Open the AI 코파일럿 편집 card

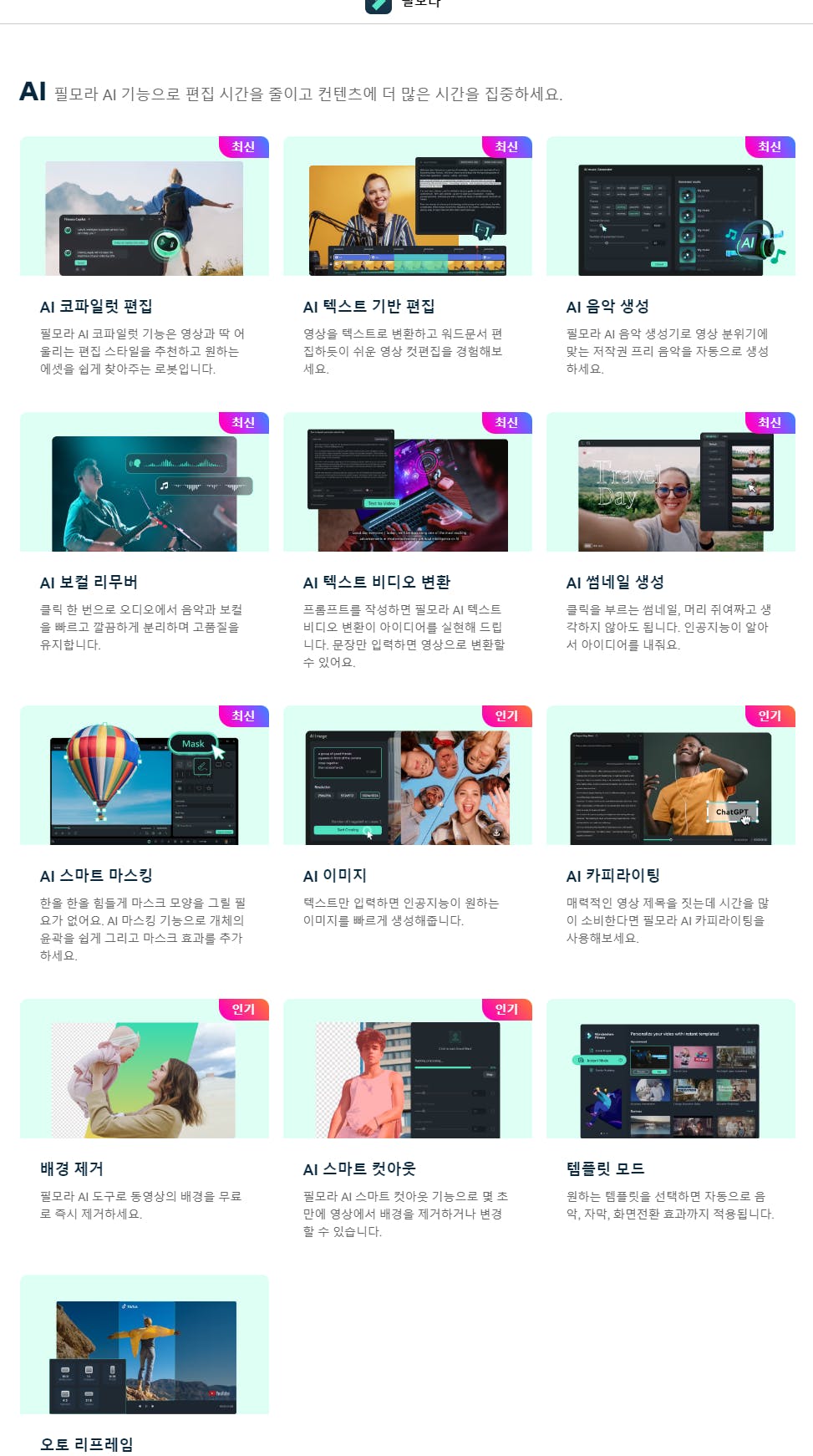pos(96,306)
